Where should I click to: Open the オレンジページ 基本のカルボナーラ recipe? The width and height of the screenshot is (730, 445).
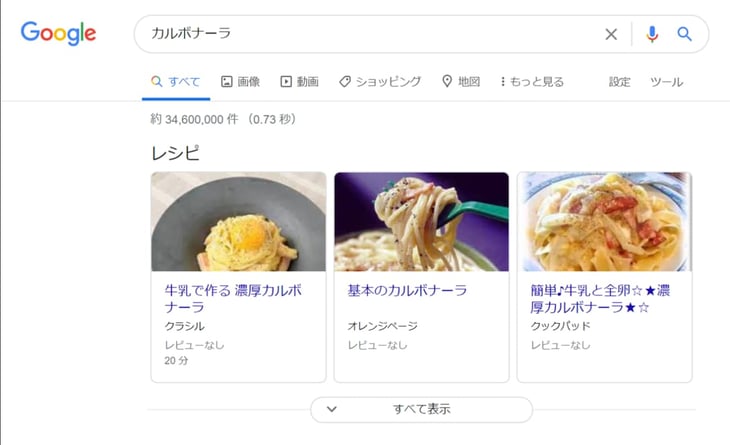click(x=407, y=291)
